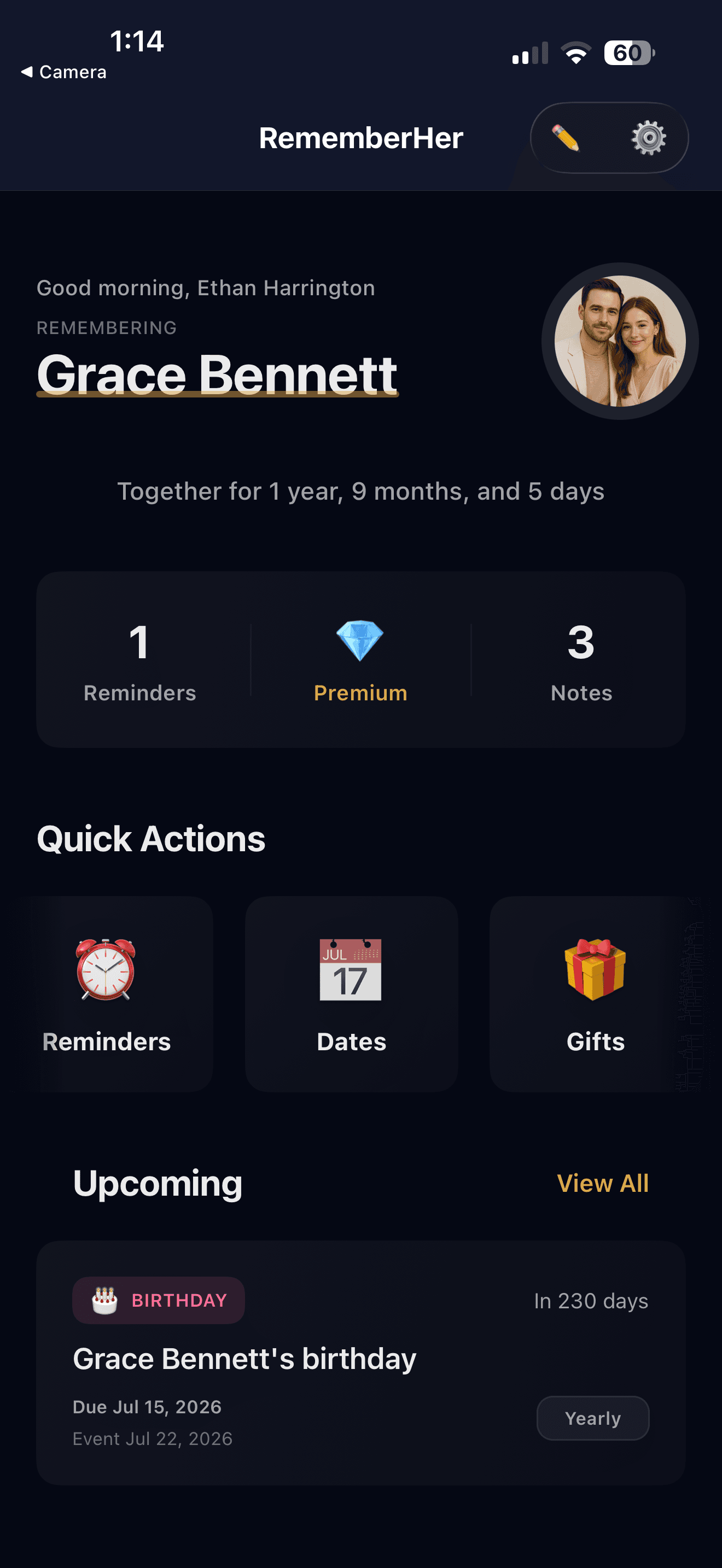Open the settings gear

tap(648, 138)
